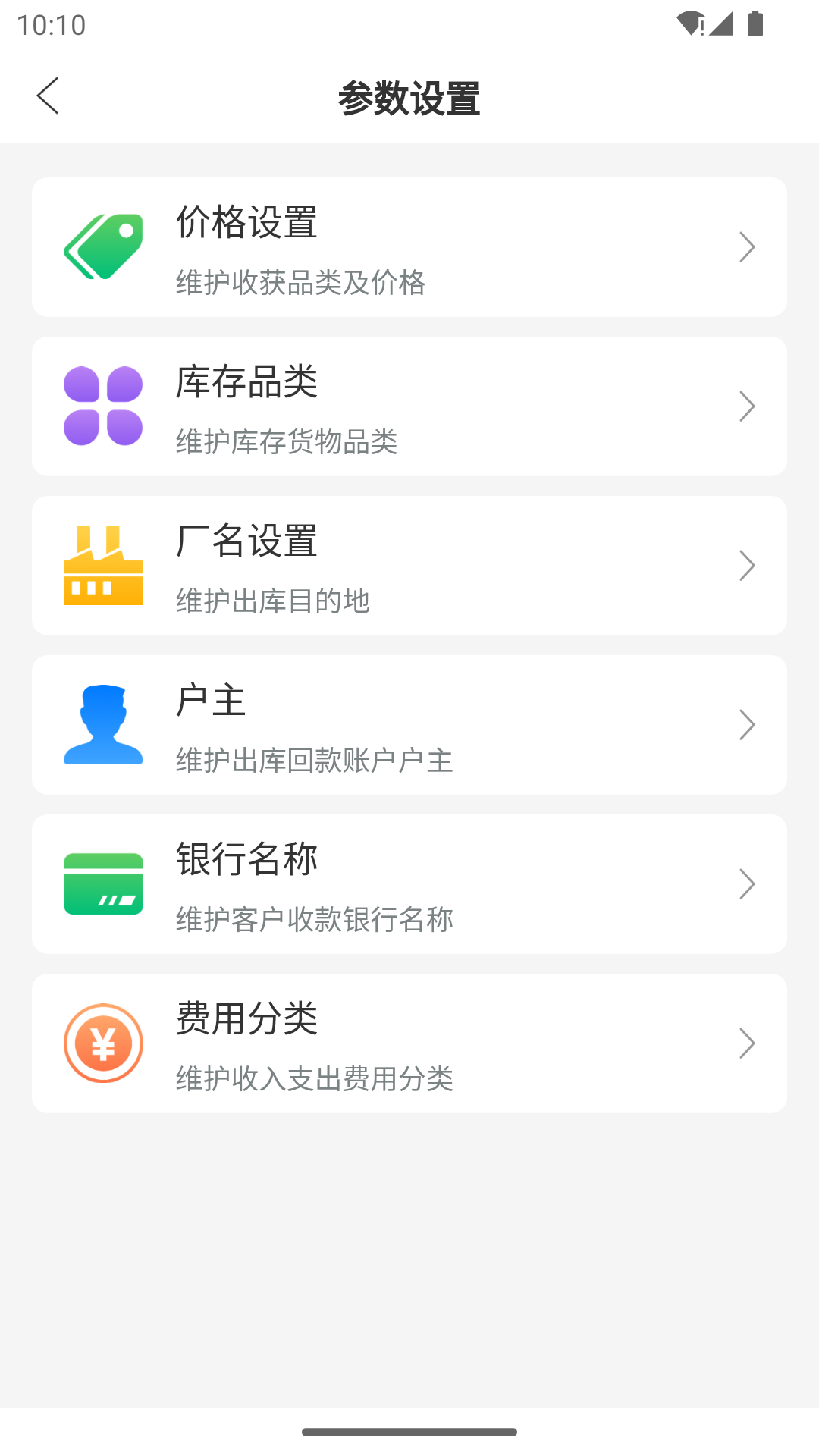819x1456 pixels.
Task: Tap the yellow factory icon
Action: (104, 565)
